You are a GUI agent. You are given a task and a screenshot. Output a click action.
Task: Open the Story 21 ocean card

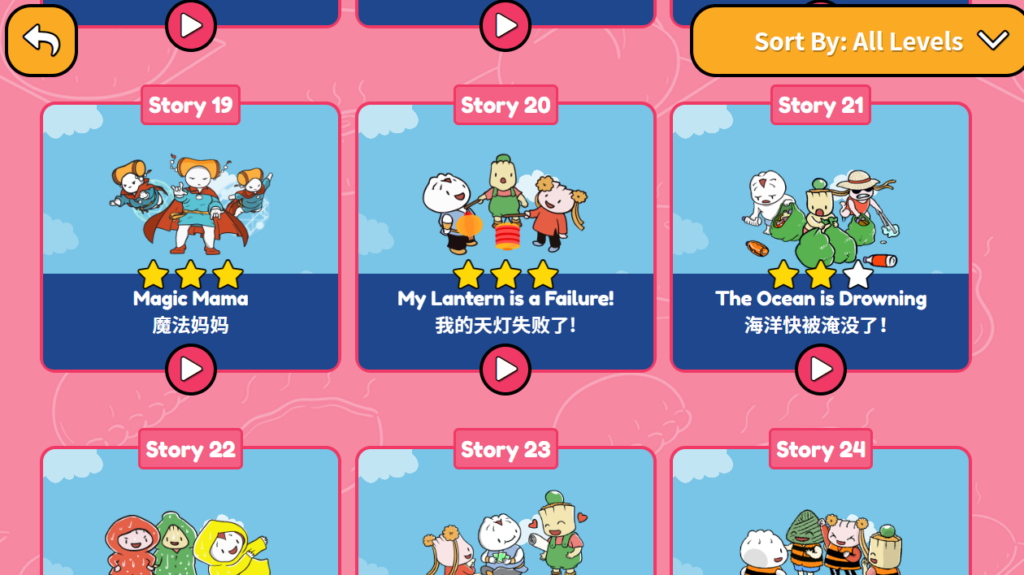pos(820,210)
